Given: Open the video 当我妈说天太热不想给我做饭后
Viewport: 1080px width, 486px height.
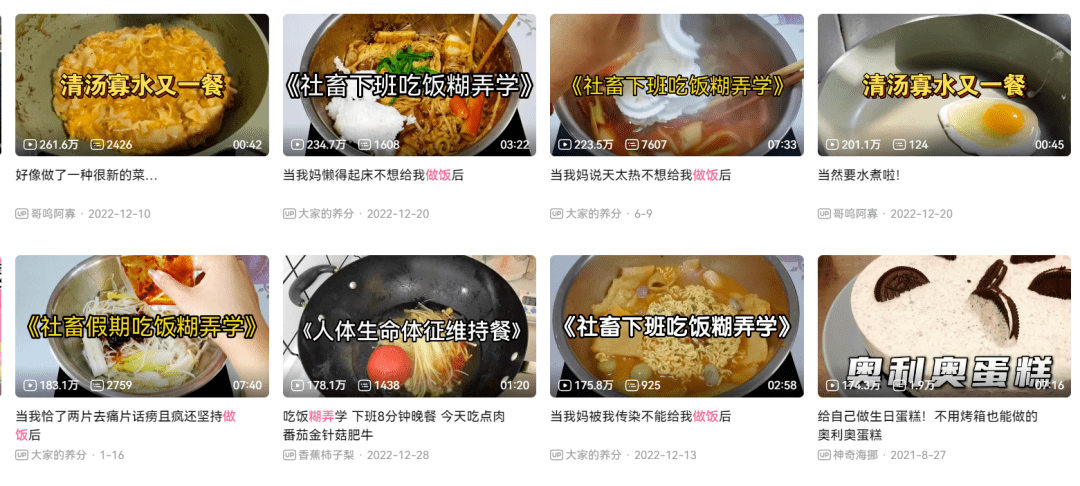Looking at the screenshot, I should pyautogui.click(x=640, y=175).
